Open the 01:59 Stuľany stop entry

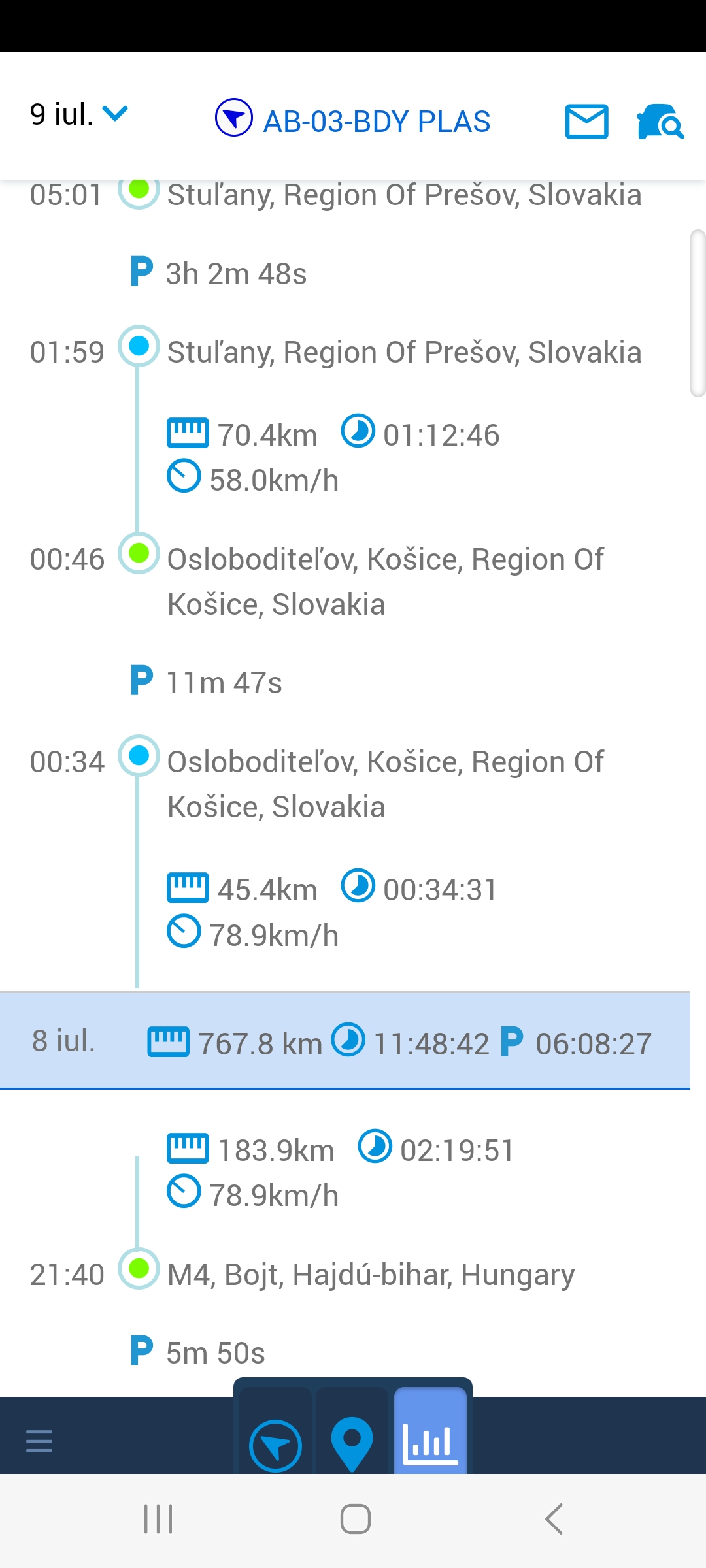pyautogui.click(x=403, y=352)
